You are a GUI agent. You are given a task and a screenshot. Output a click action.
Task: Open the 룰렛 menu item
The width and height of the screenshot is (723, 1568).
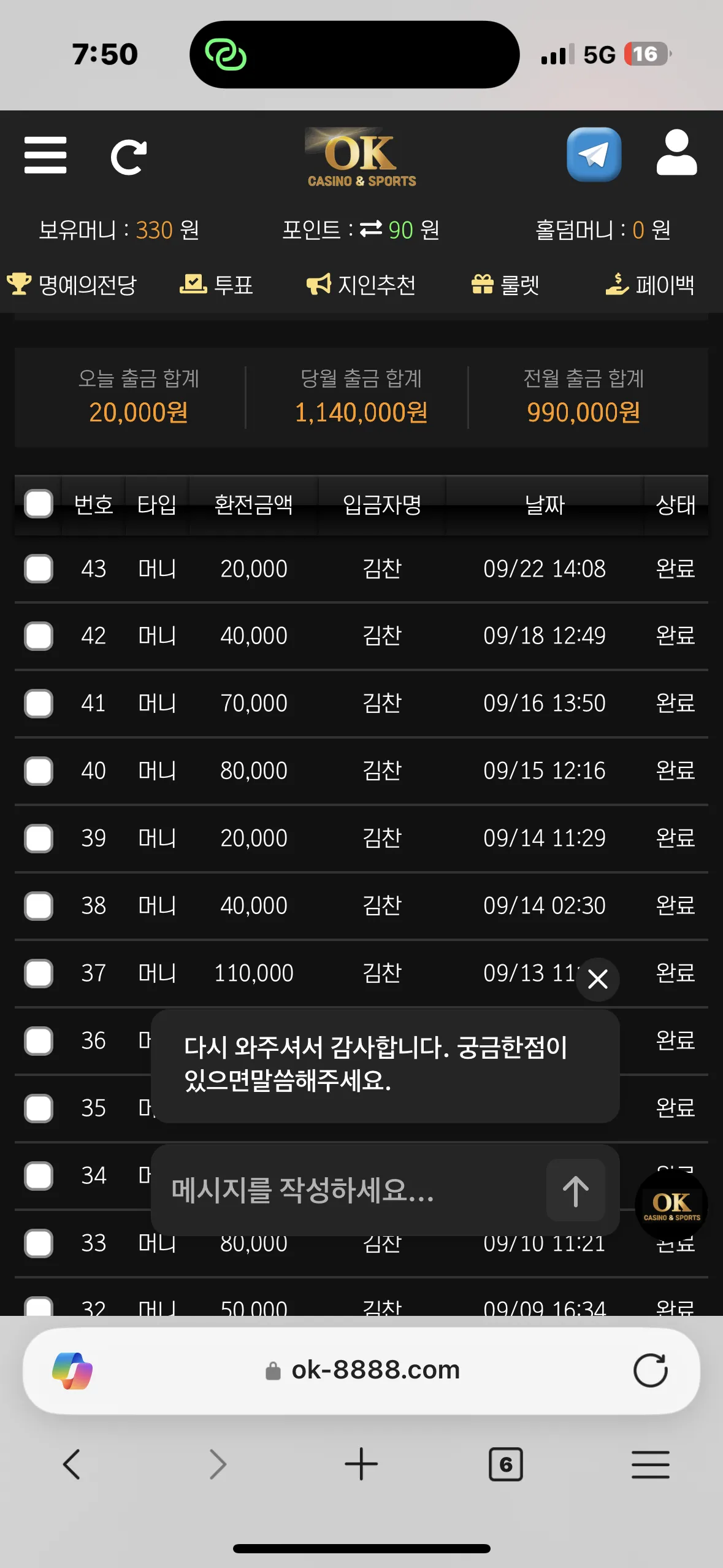click(x=505, y=285)
